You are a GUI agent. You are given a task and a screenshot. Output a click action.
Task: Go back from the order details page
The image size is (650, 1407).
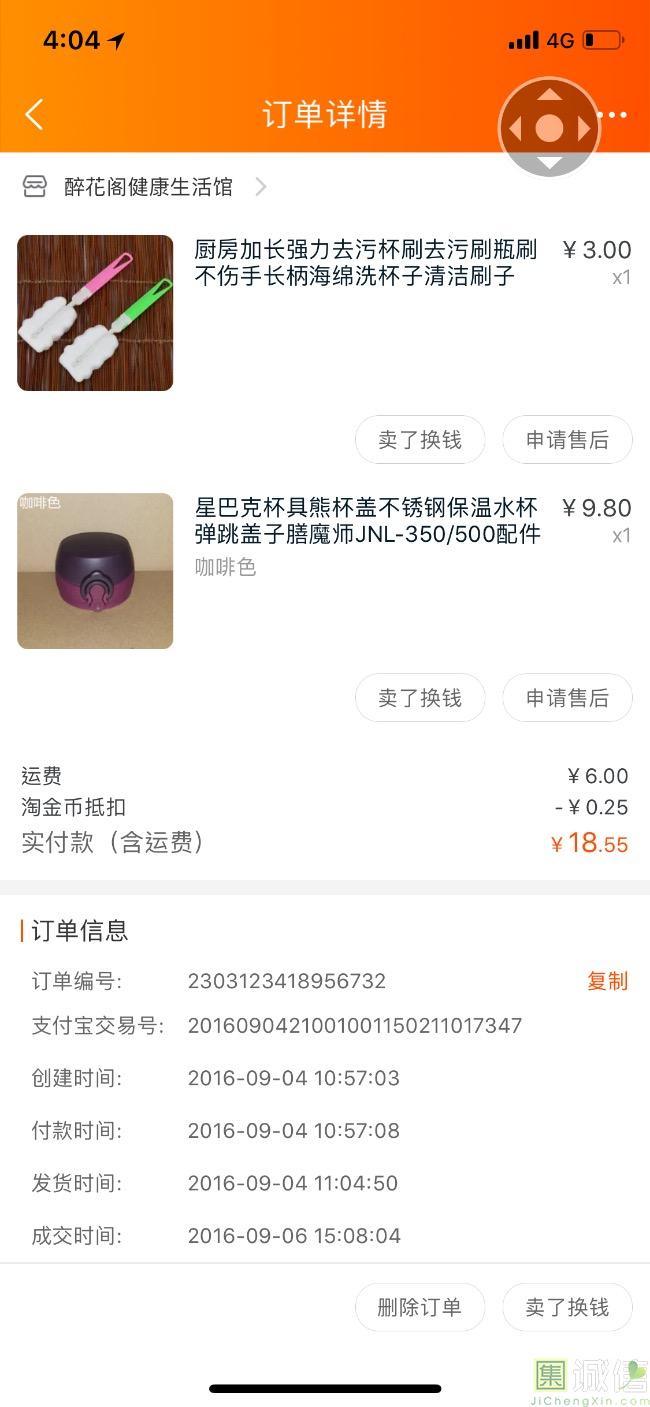pos(34,115)
